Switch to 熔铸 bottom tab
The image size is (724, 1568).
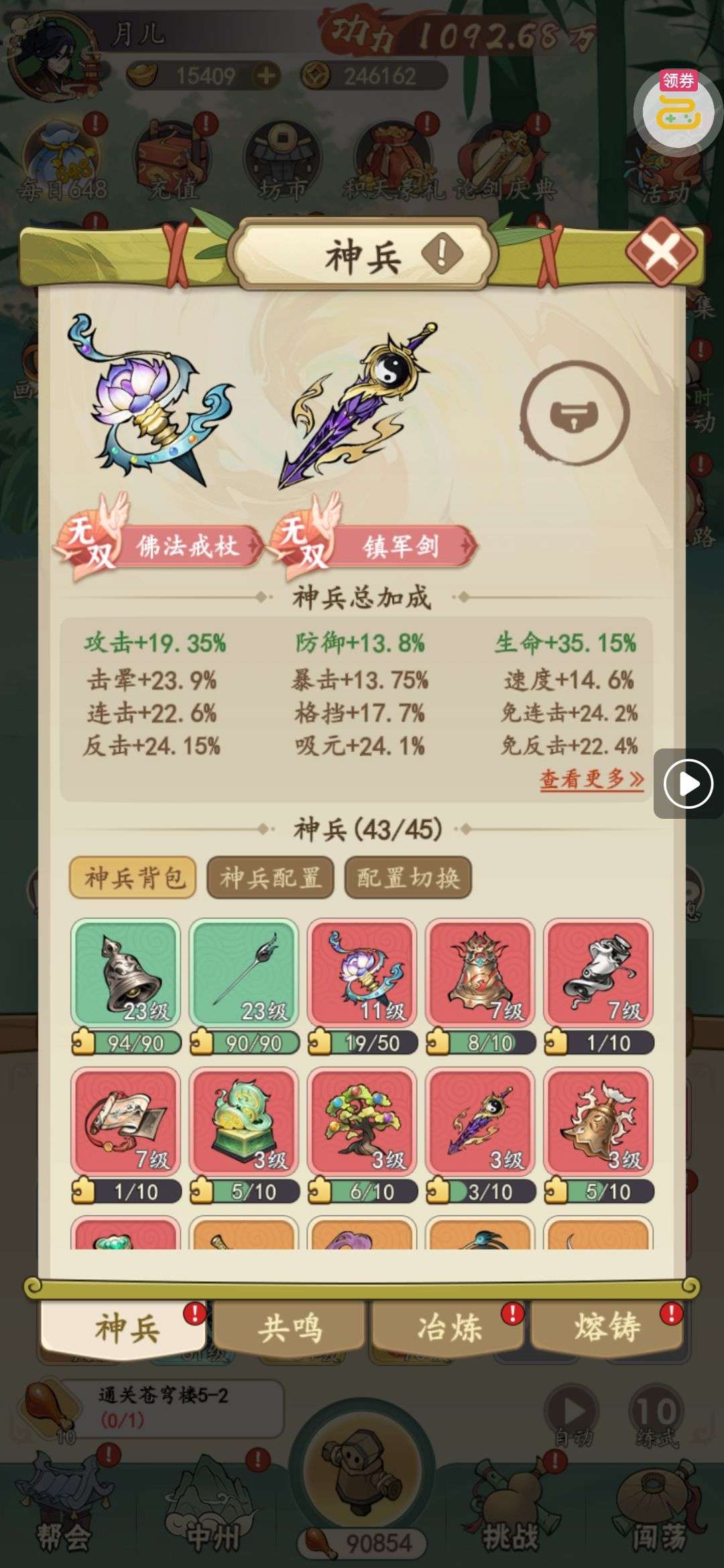(x=607, y=1327)
